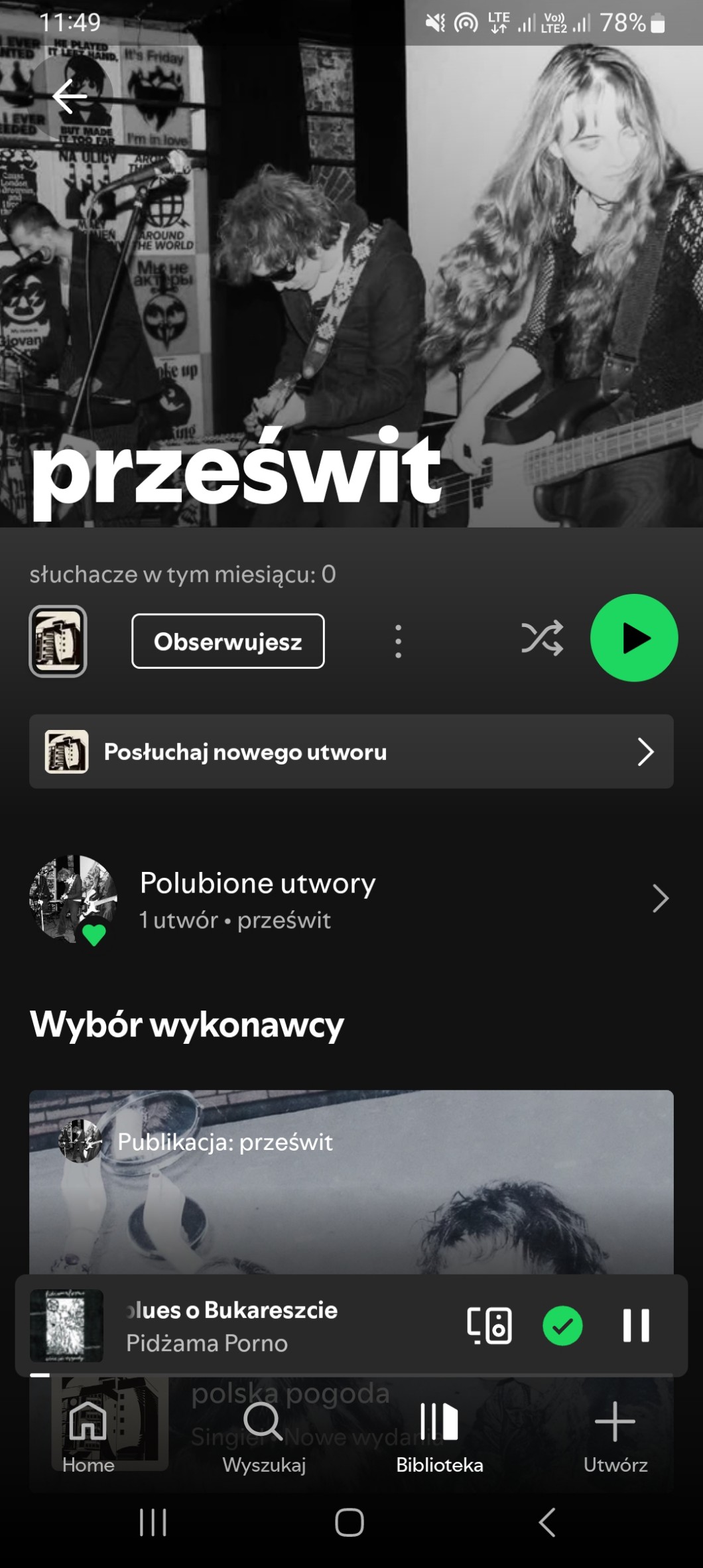This screenshot has height=1568, width=703.
Task: Toggle shuffle for prześwit
Action: 542,638
